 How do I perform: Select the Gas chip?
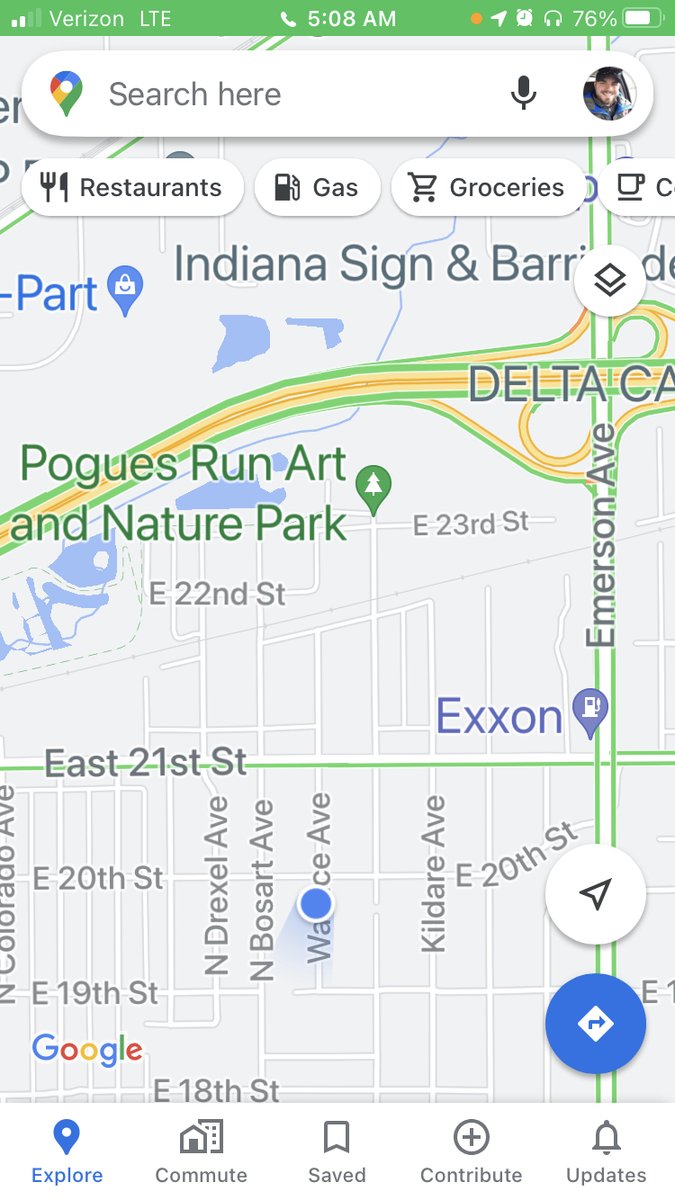(317, 187)
